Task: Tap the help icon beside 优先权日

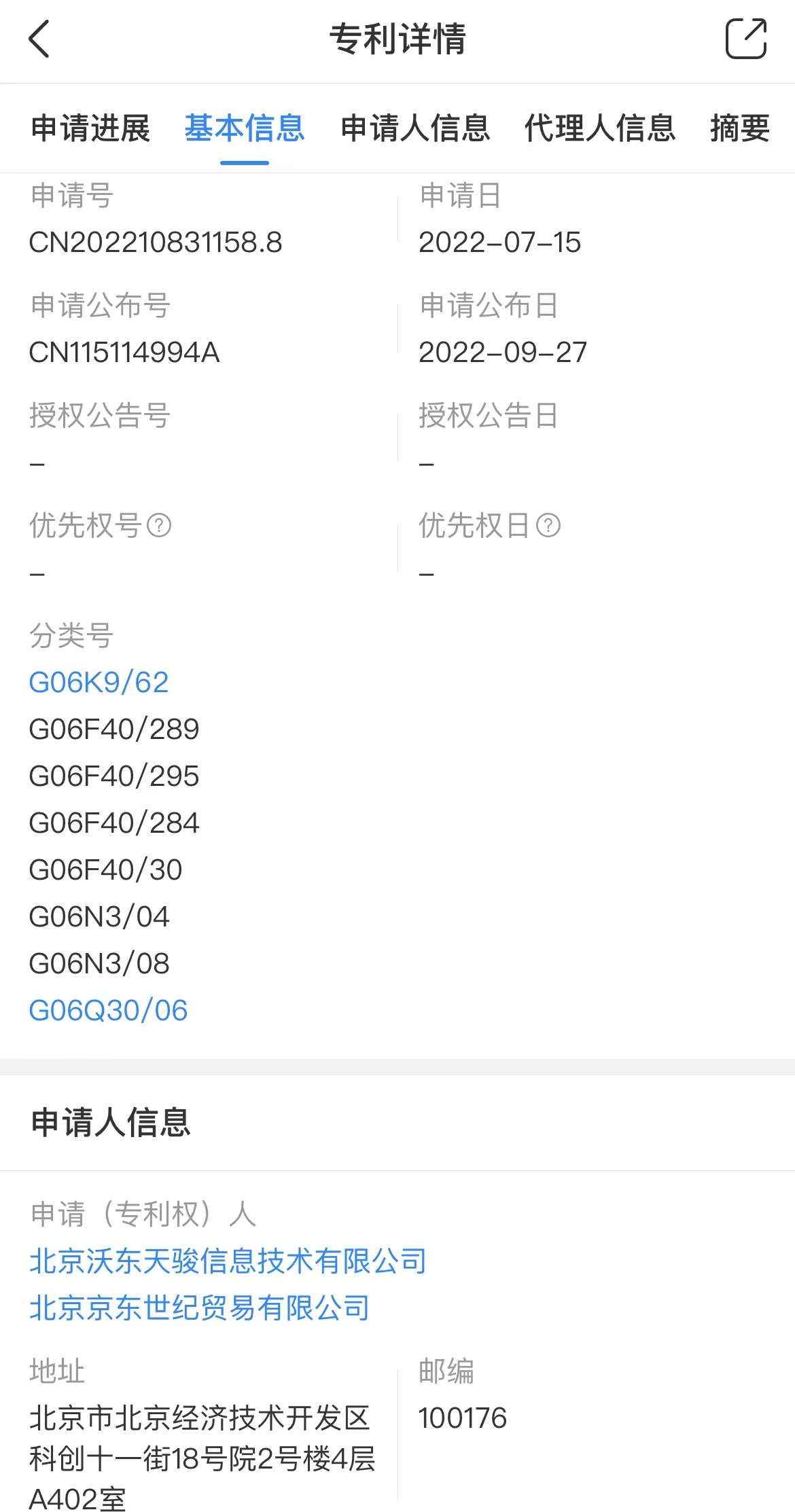Action: (x=548, y=525)
